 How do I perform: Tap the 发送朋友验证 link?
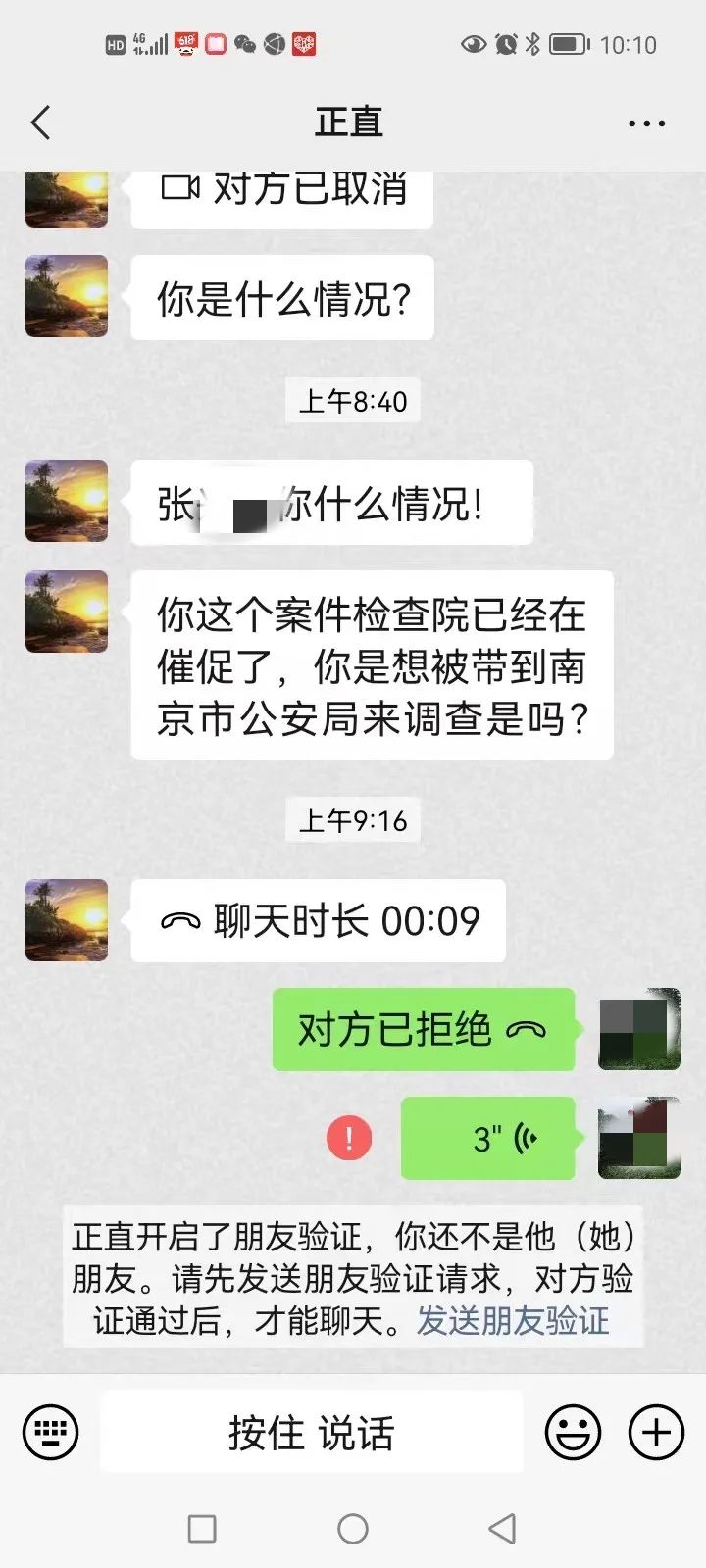pos(513,1321)
